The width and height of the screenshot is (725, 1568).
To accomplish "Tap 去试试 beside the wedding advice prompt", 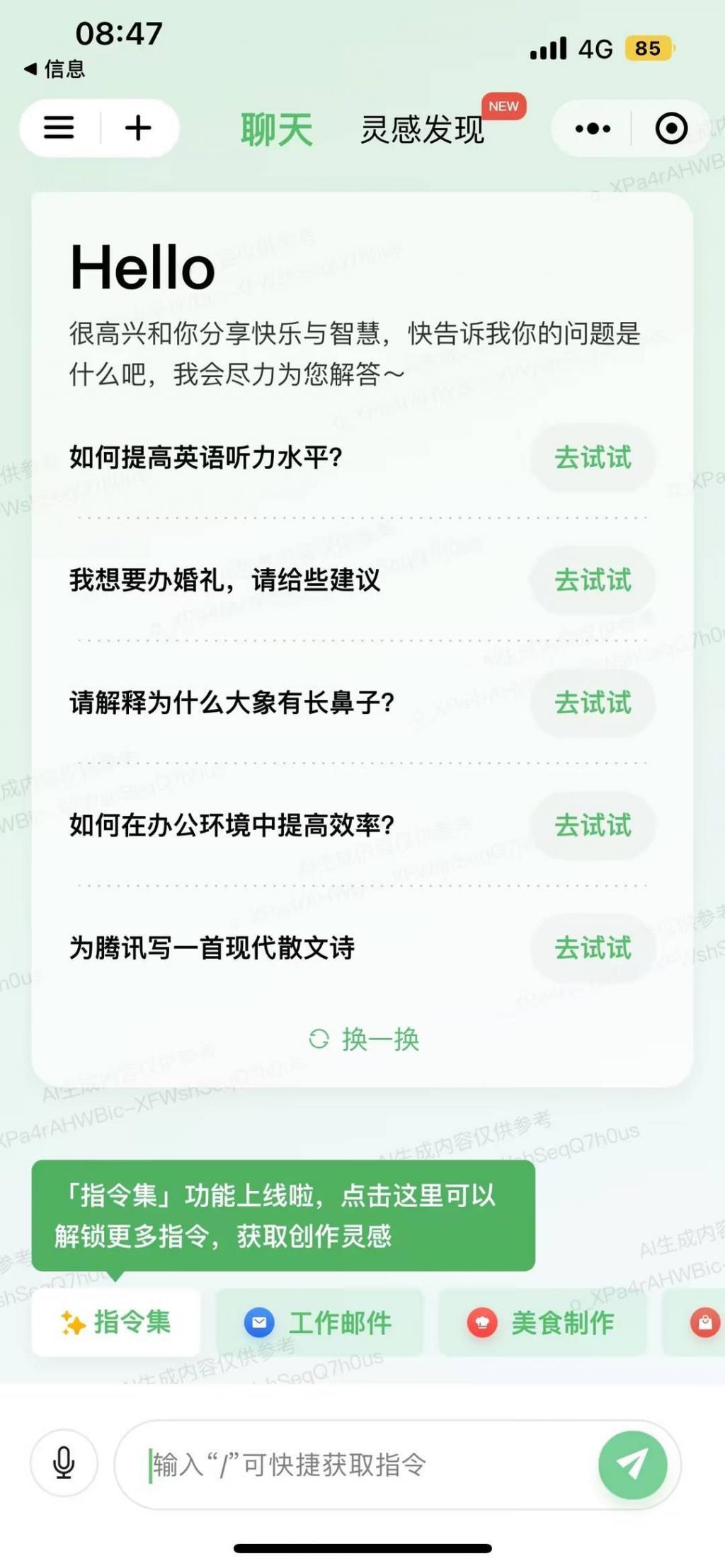I will pyautogui.click(x=593, y=581).
